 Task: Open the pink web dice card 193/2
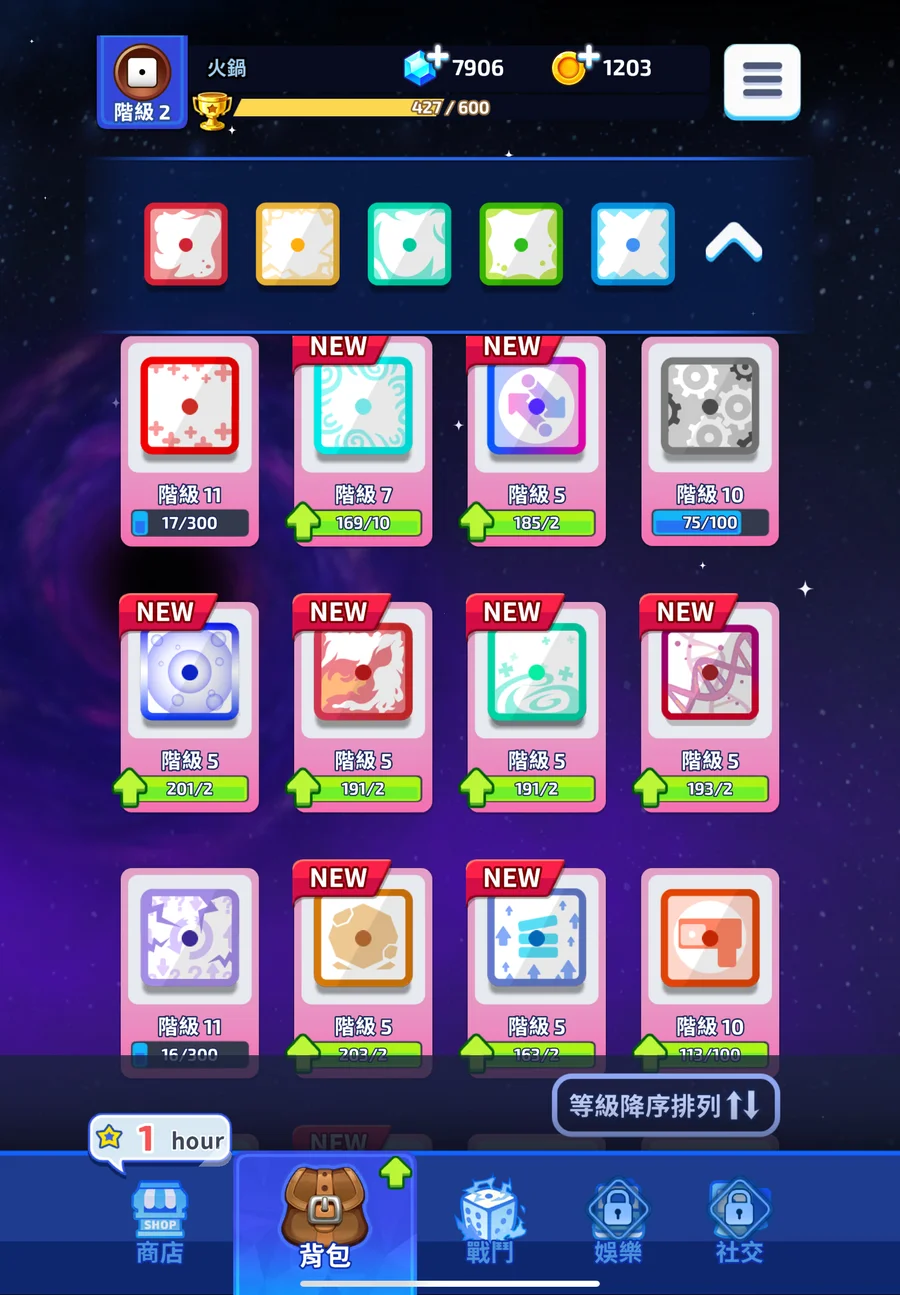point(709,706)
